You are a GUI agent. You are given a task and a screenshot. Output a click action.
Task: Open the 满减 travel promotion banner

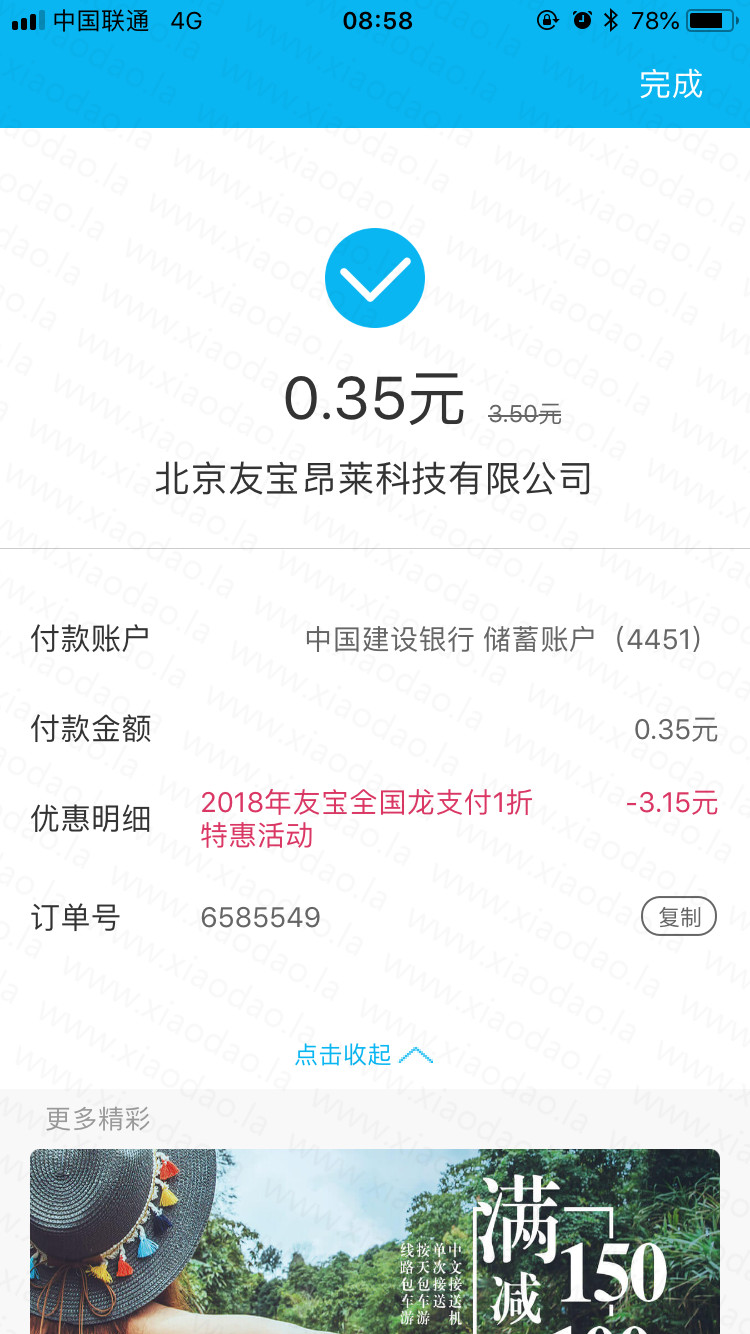[x=375, y=1241]
